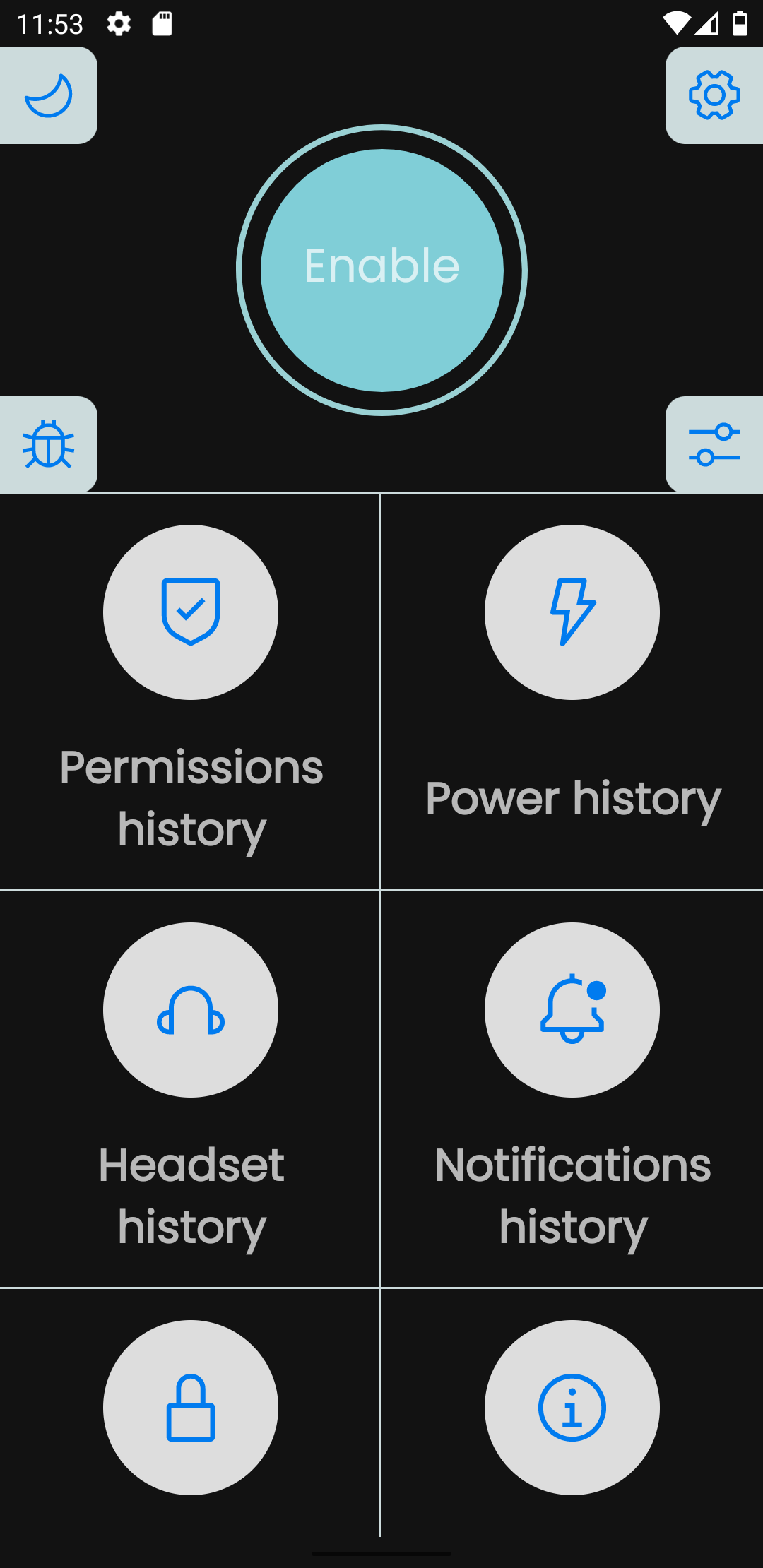Select the padlock tile

click(190, 1408)
